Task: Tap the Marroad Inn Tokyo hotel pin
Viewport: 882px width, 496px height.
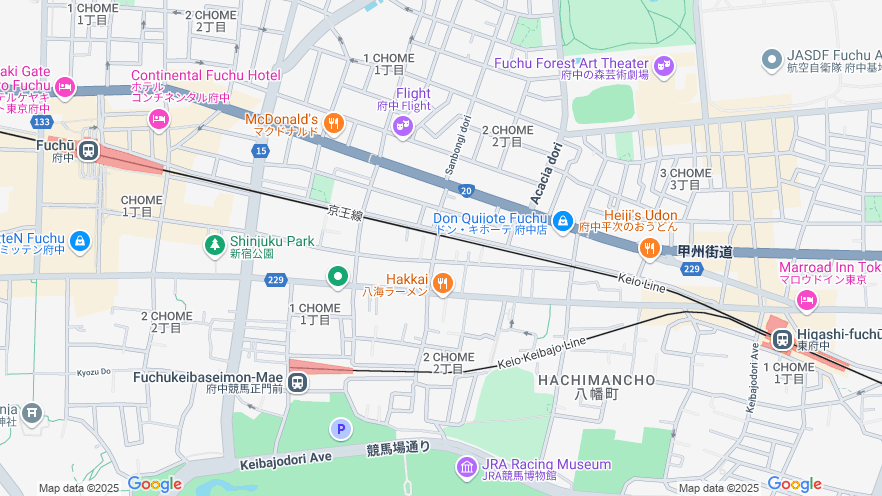Action: pyautogui.click(x=806, y=299)
